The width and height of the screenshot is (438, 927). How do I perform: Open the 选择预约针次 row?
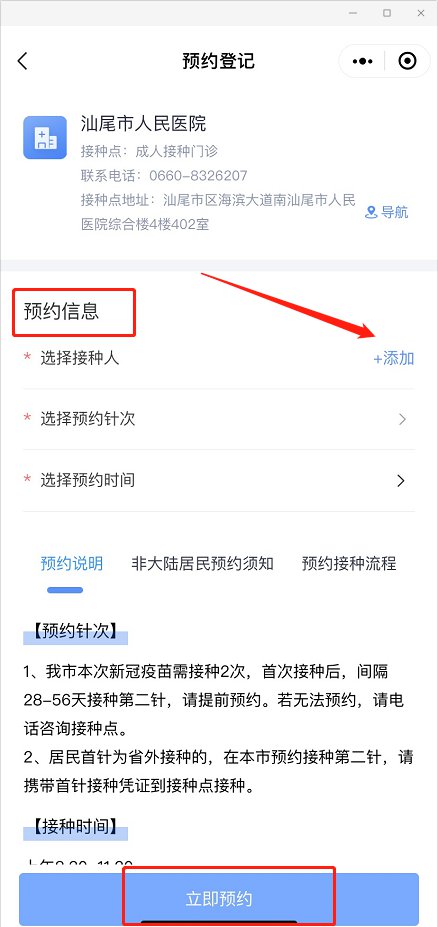[x=219, y=419]
